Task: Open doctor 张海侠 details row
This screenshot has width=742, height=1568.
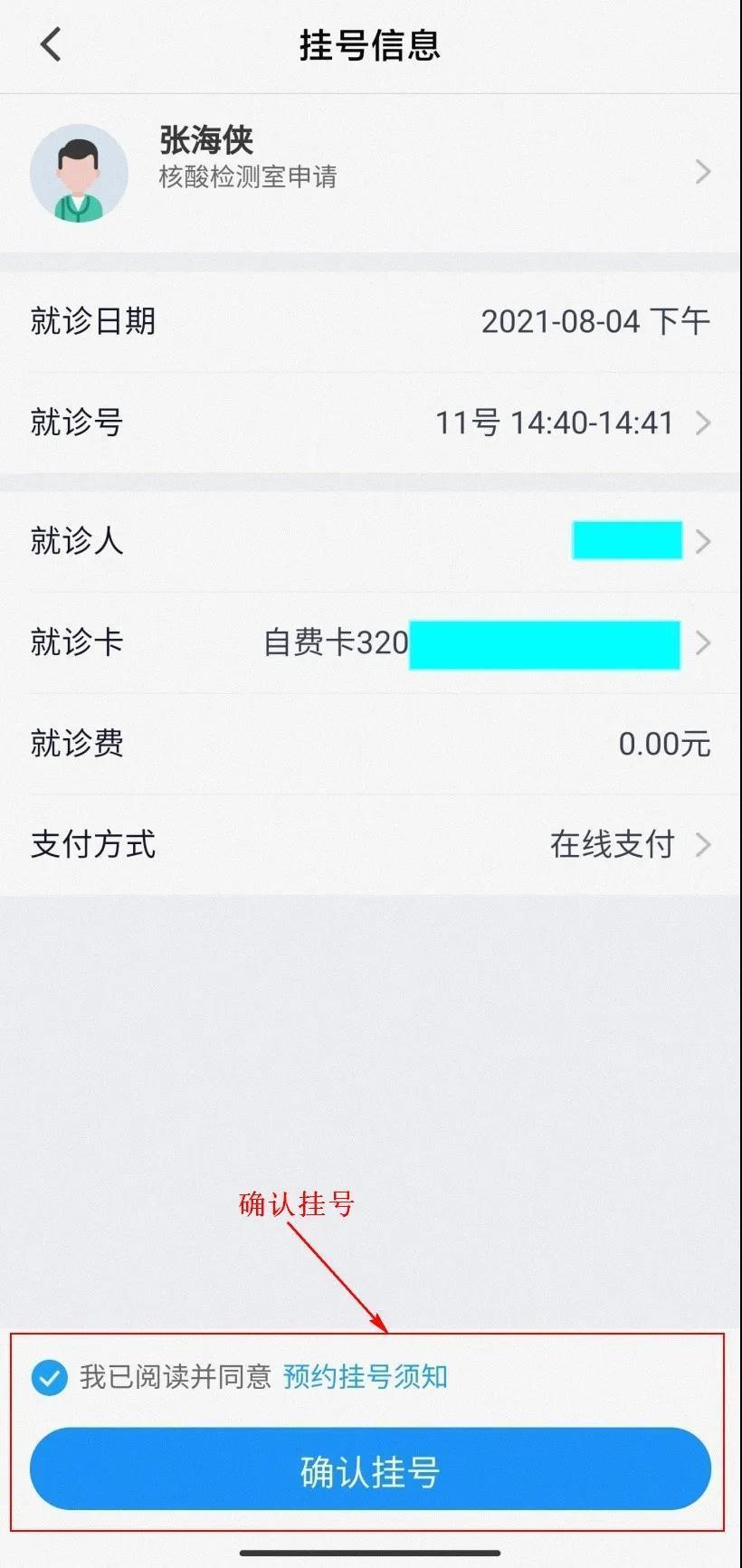Action: pos(371,172)
